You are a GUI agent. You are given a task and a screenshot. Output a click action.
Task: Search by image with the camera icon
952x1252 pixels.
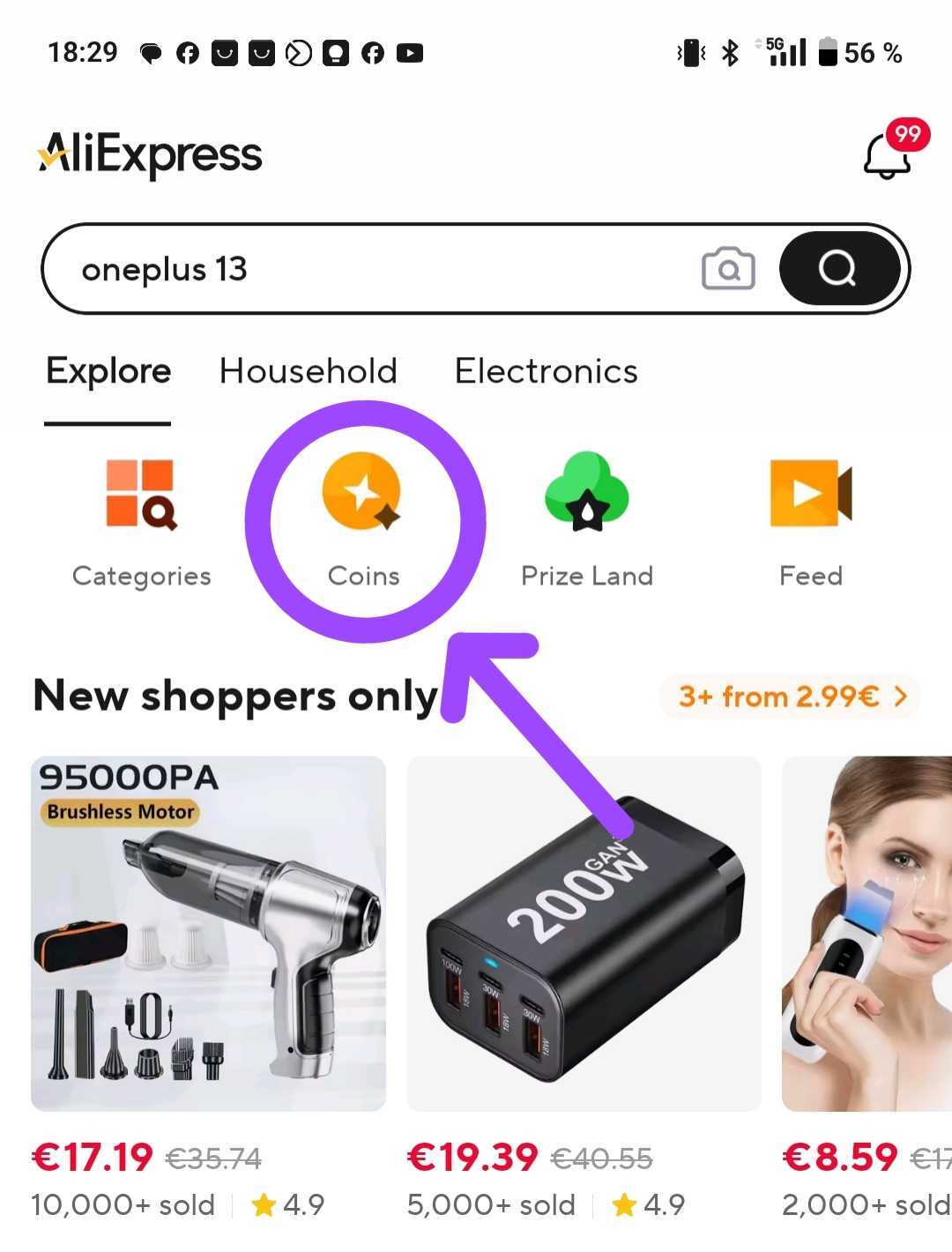728,269
